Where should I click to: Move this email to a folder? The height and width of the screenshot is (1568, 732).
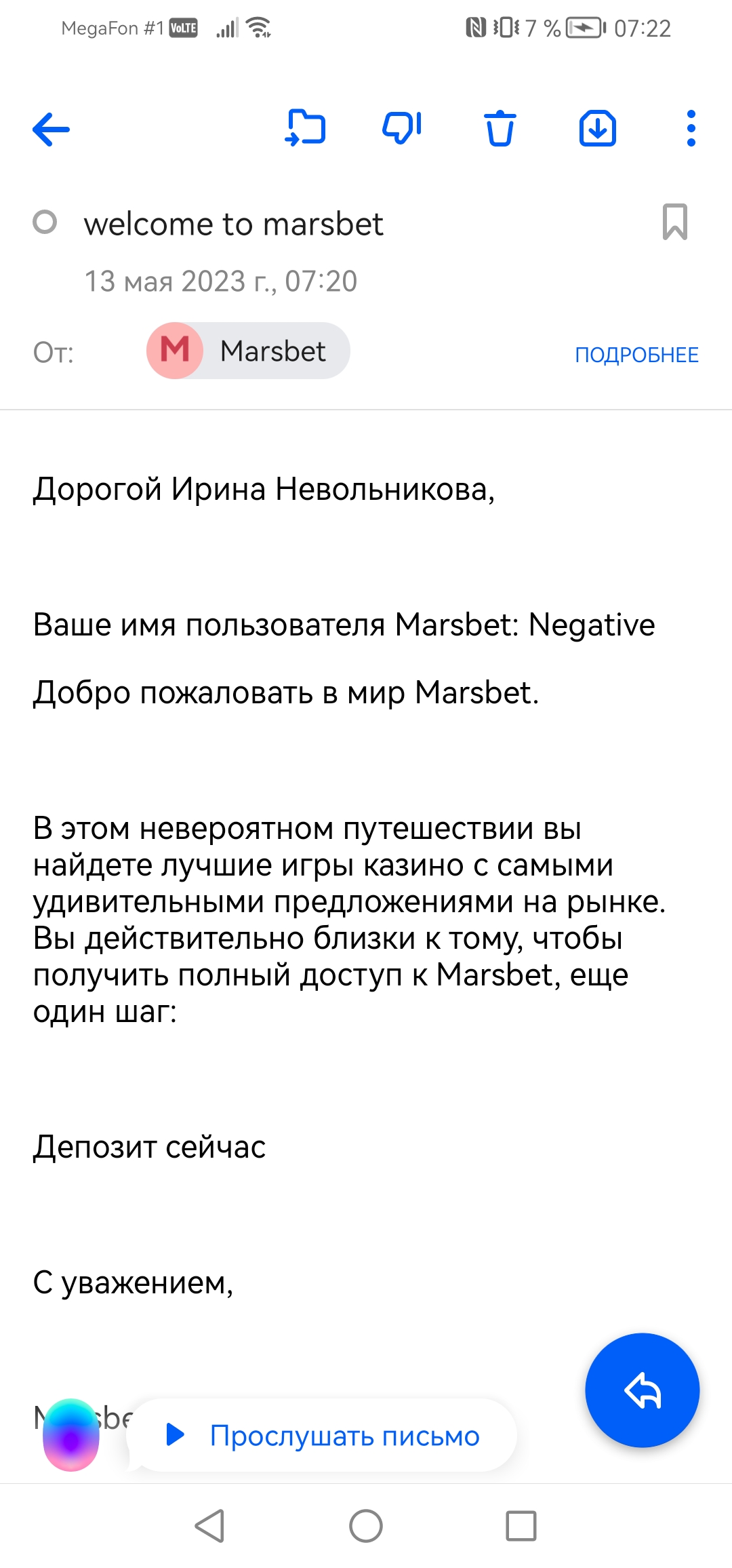pyautogui.click(x=306, y=128)
